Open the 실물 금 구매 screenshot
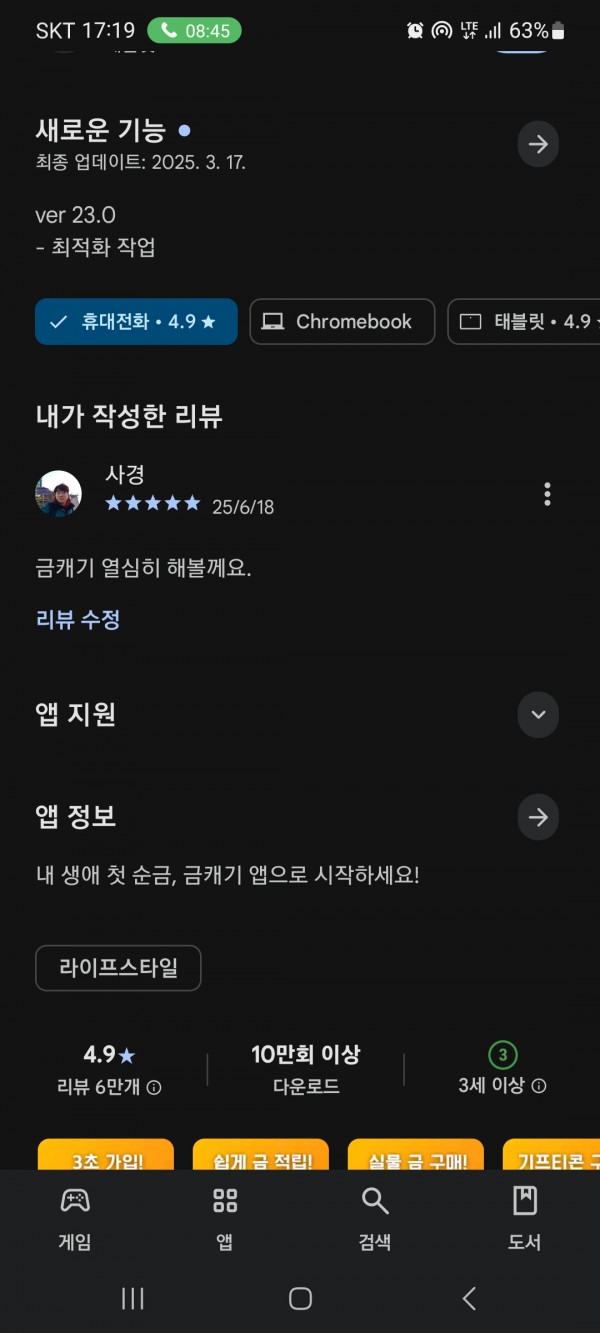 pos(416,1154)
